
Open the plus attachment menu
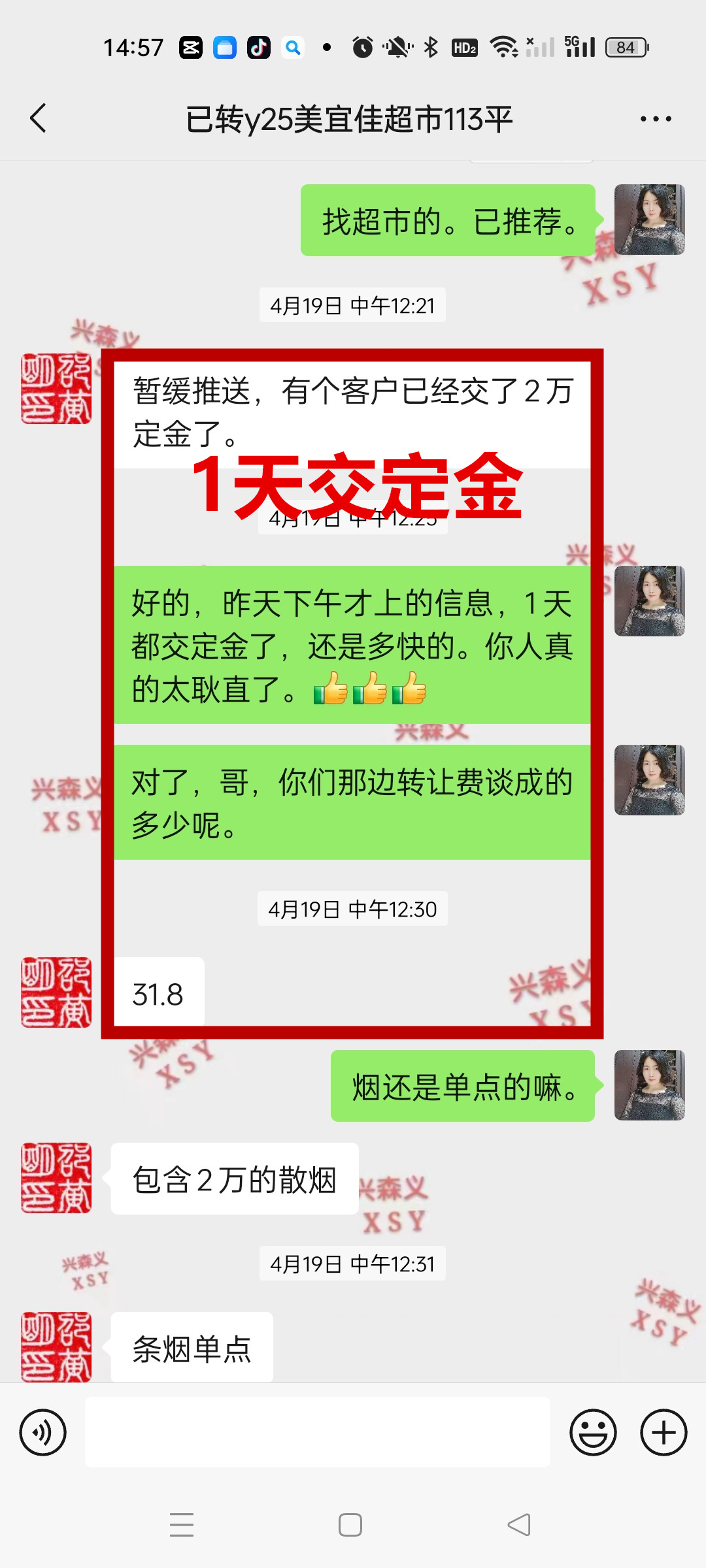pyautogui.click(x=663, y=1432)
